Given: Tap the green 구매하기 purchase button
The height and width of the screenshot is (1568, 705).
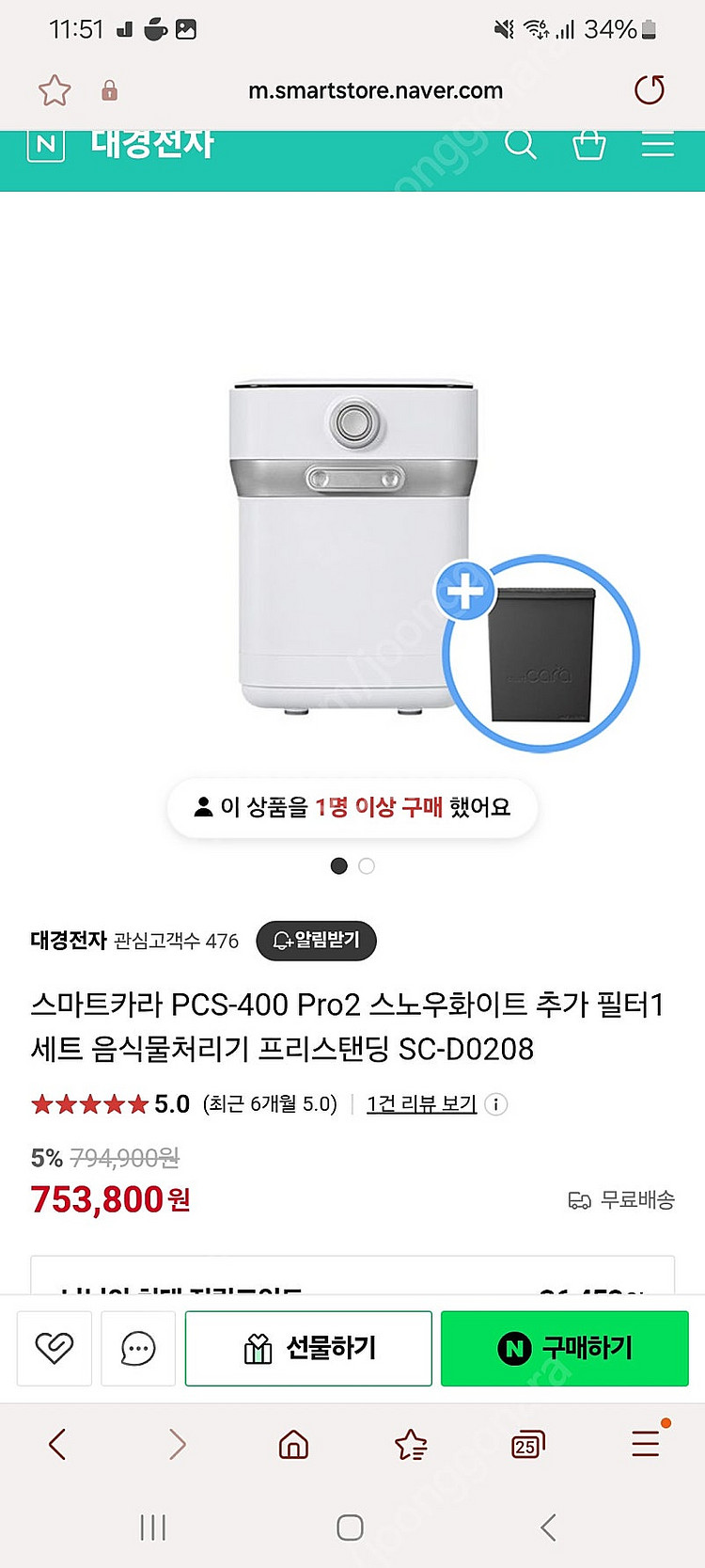Looking at the screenshot, I should click(564, 1348).
